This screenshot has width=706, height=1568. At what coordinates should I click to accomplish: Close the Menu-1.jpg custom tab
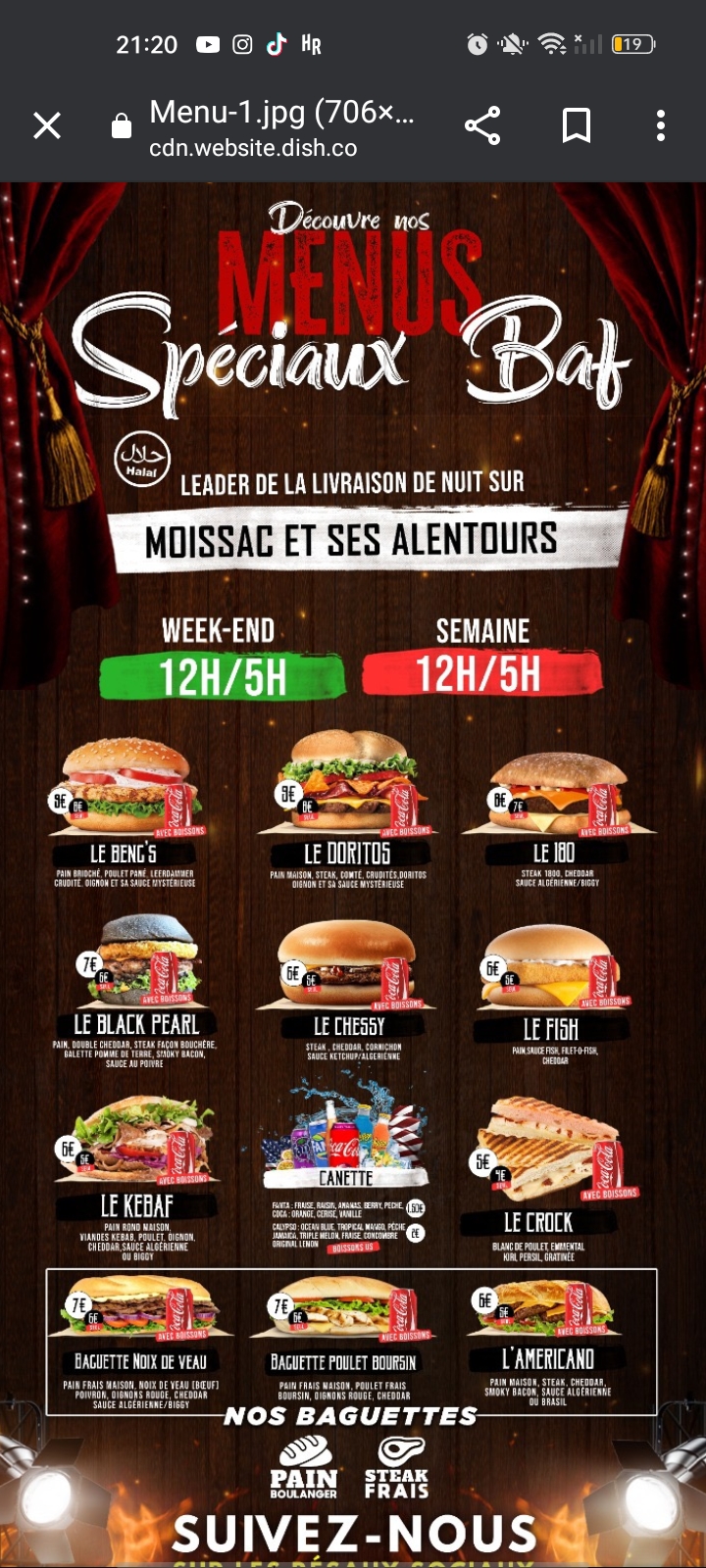click(47, 125)
